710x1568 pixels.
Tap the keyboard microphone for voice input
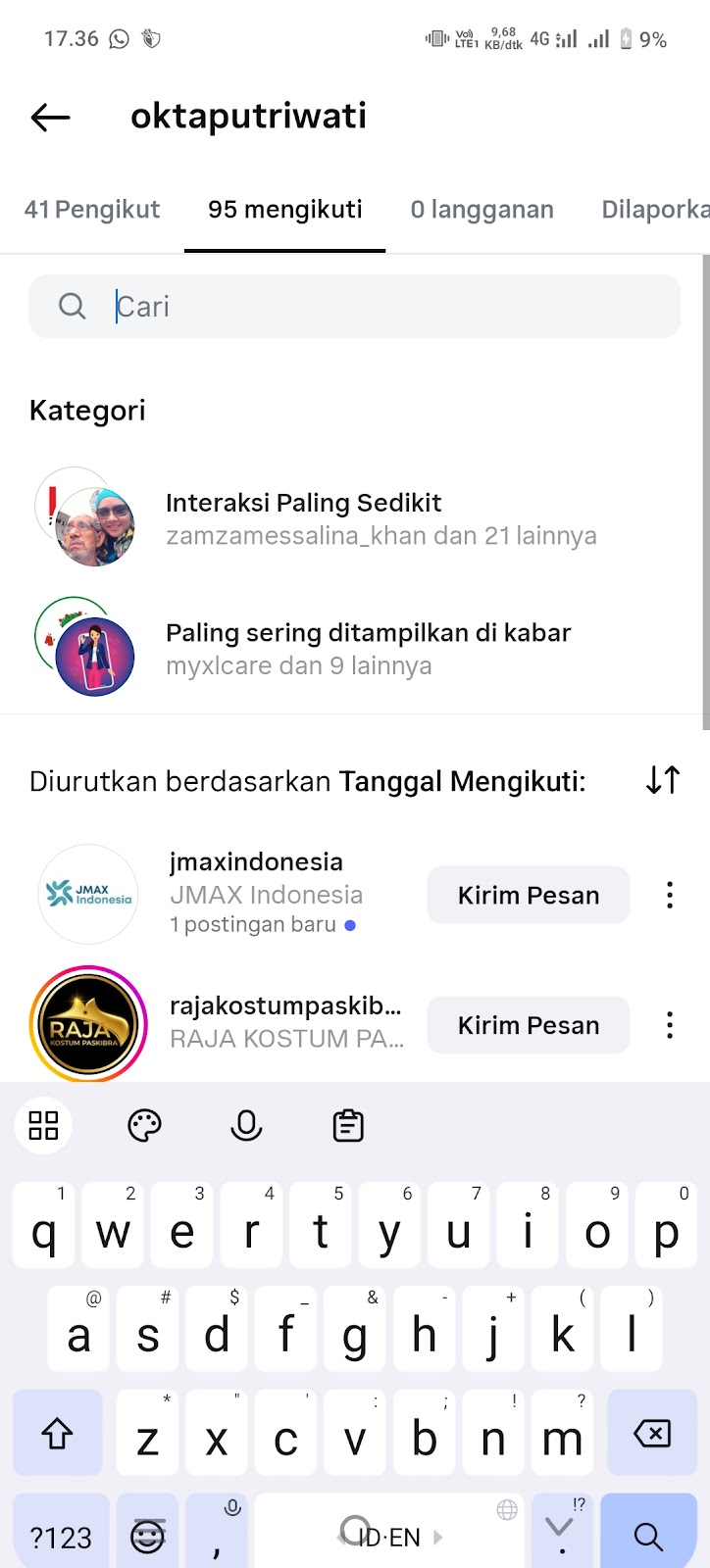(x=246, y=1126)
